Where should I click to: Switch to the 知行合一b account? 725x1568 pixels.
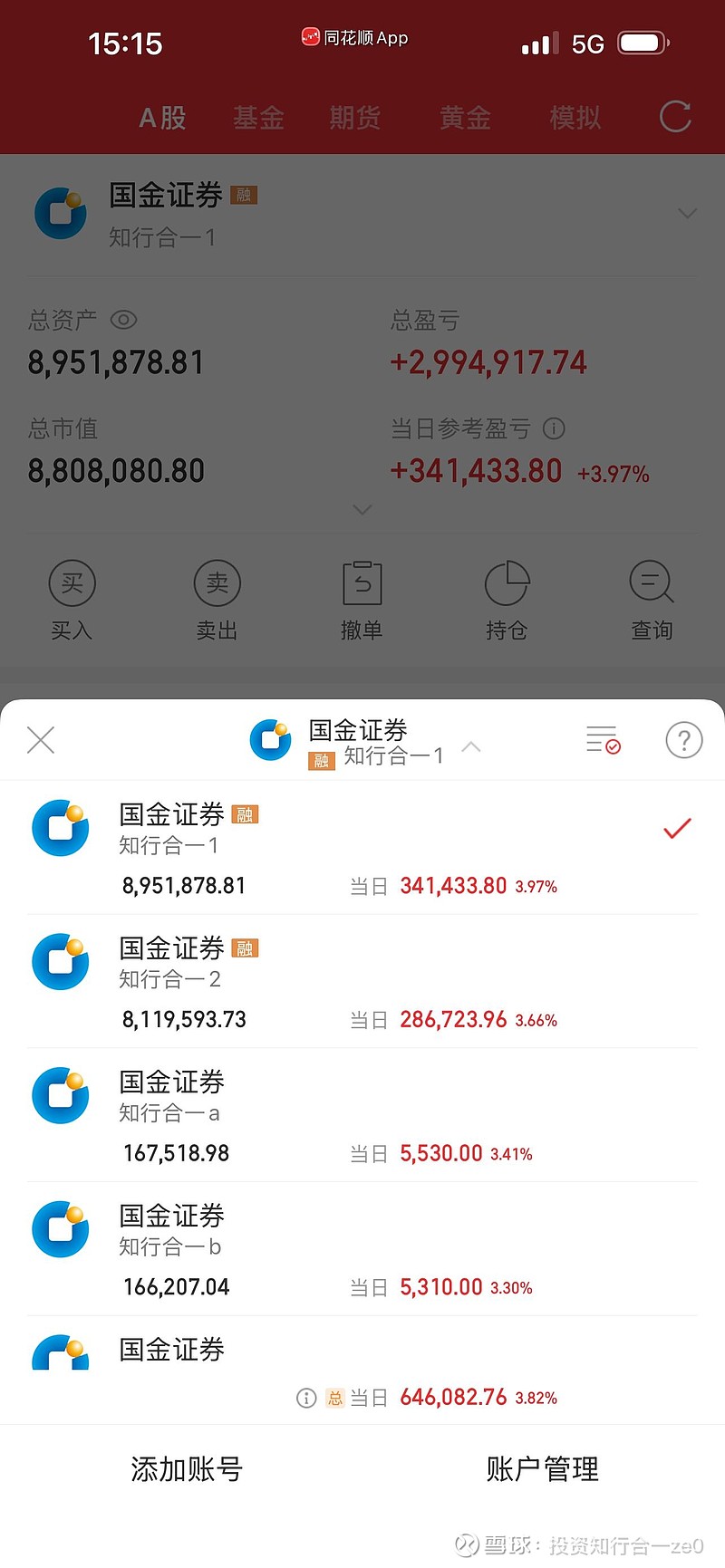click(x=362, y=1249)
